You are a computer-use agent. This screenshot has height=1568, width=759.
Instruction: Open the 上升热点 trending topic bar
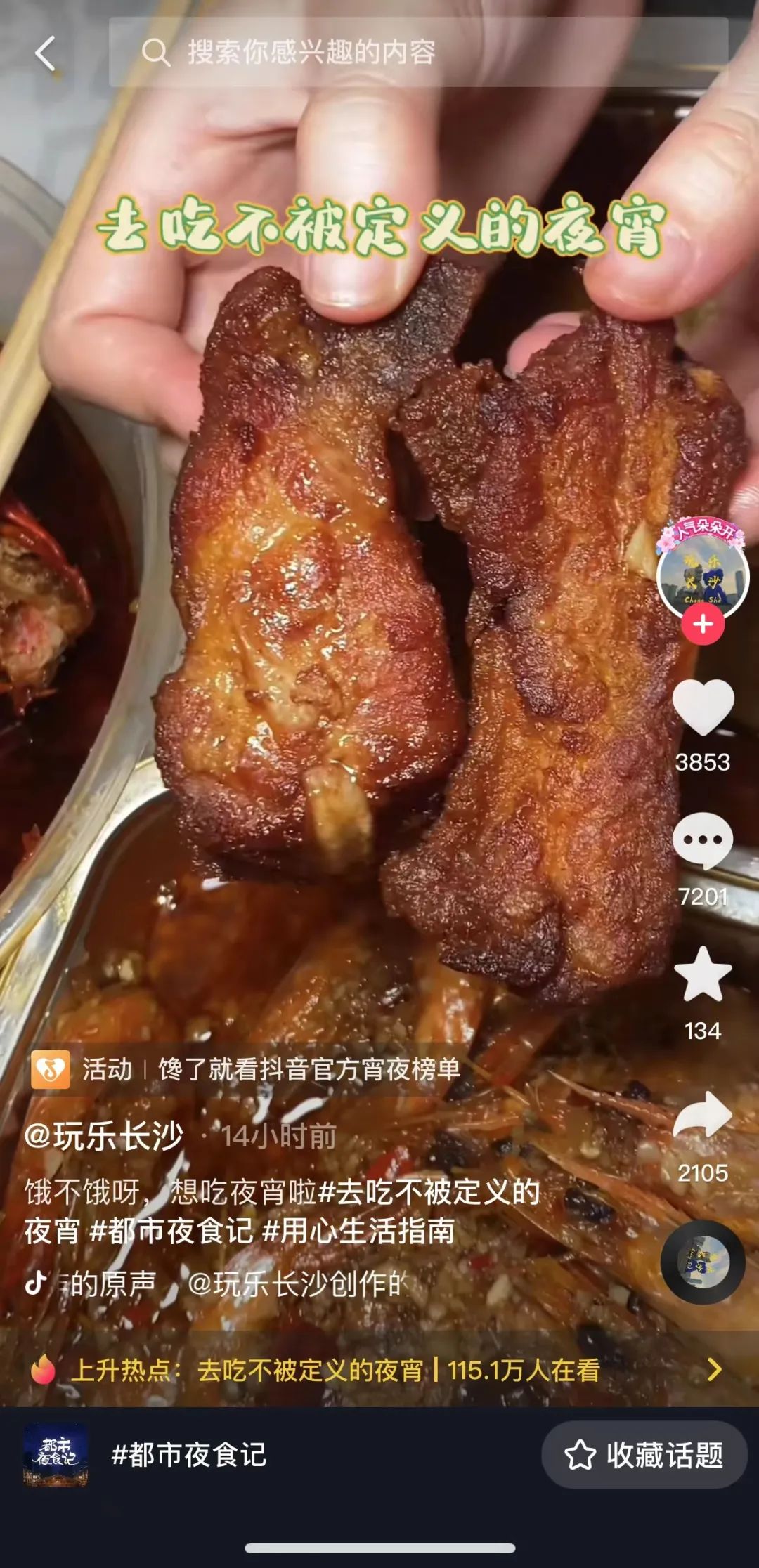379,1369
